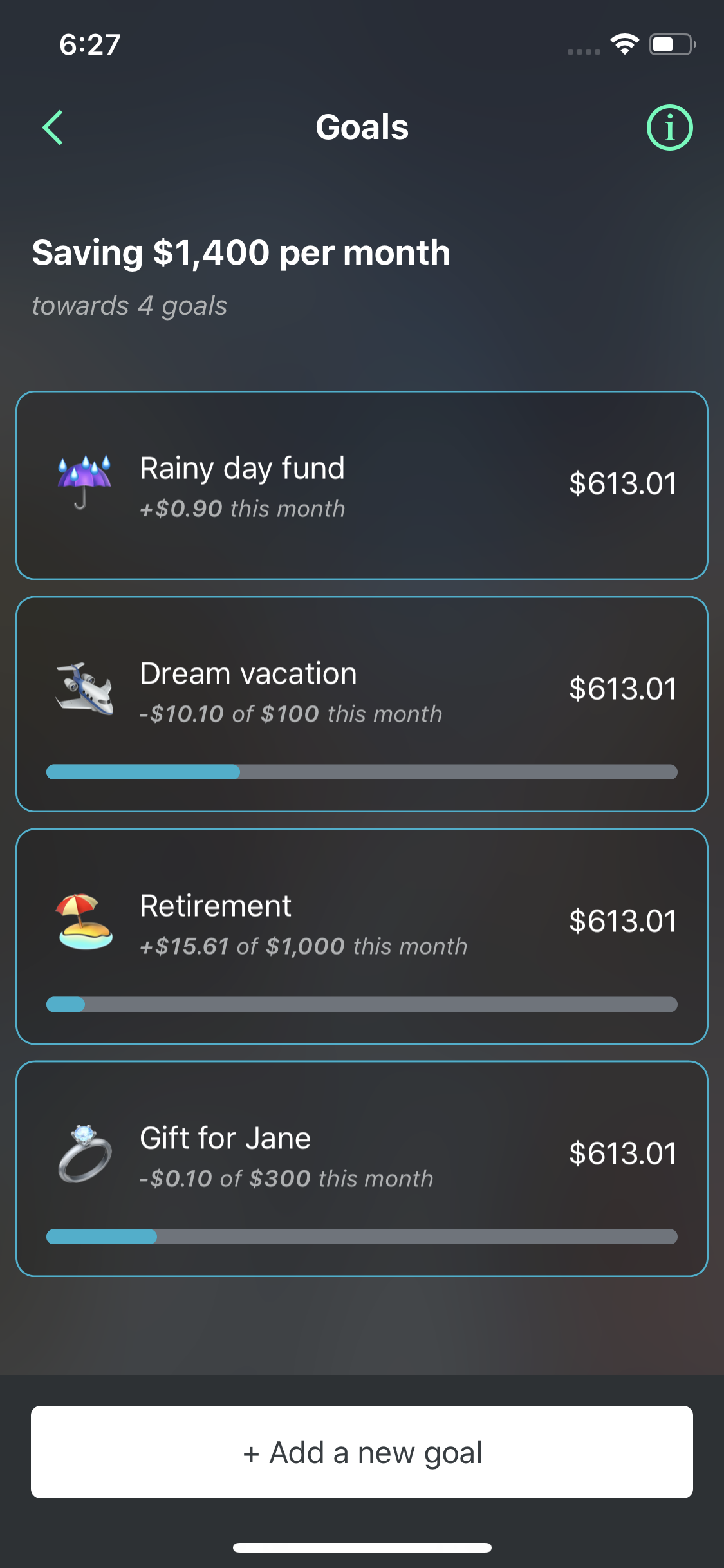This screenshot has height=1568, width=724.
Task: View the Dream vacation goal card
Action: [x=362, y=704]
